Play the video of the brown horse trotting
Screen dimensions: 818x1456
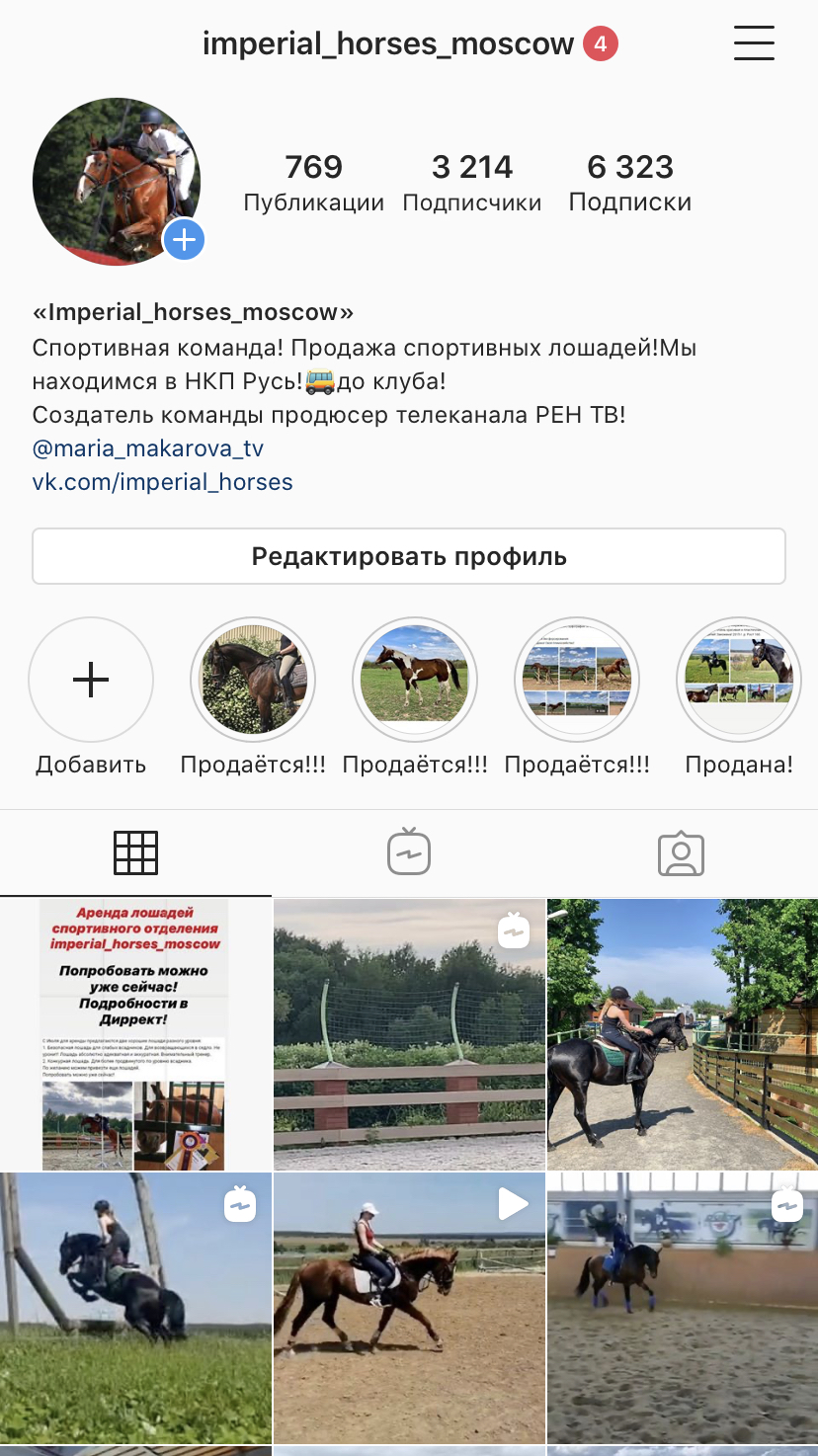tap(409, 1308)
